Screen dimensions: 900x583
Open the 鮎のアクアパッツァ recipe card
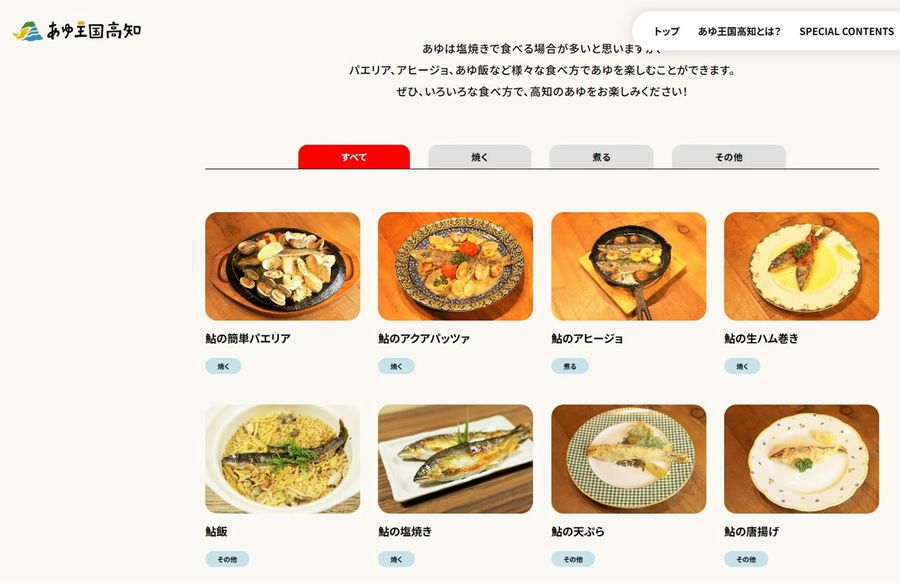[455, 266]
